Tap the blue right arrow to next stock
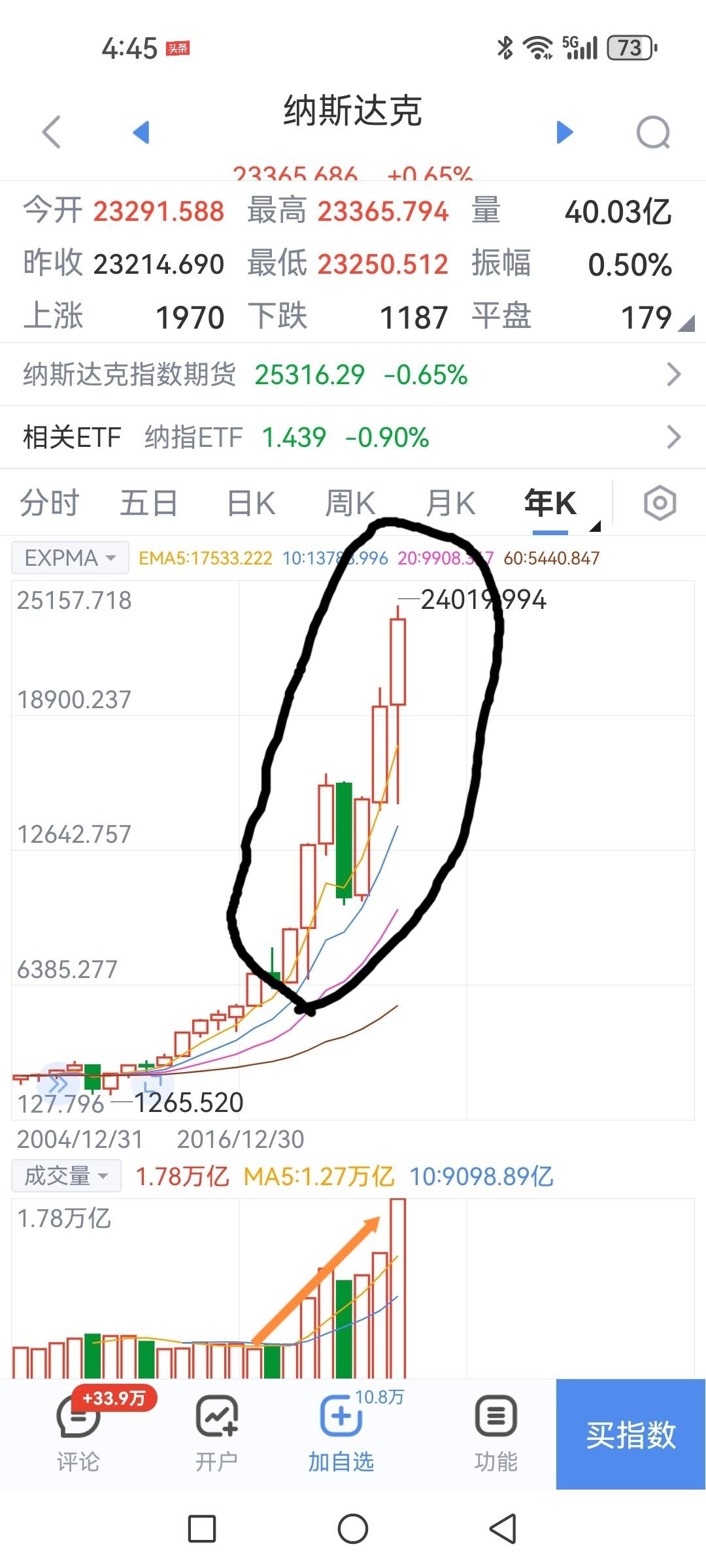 (x=563, y=132)
